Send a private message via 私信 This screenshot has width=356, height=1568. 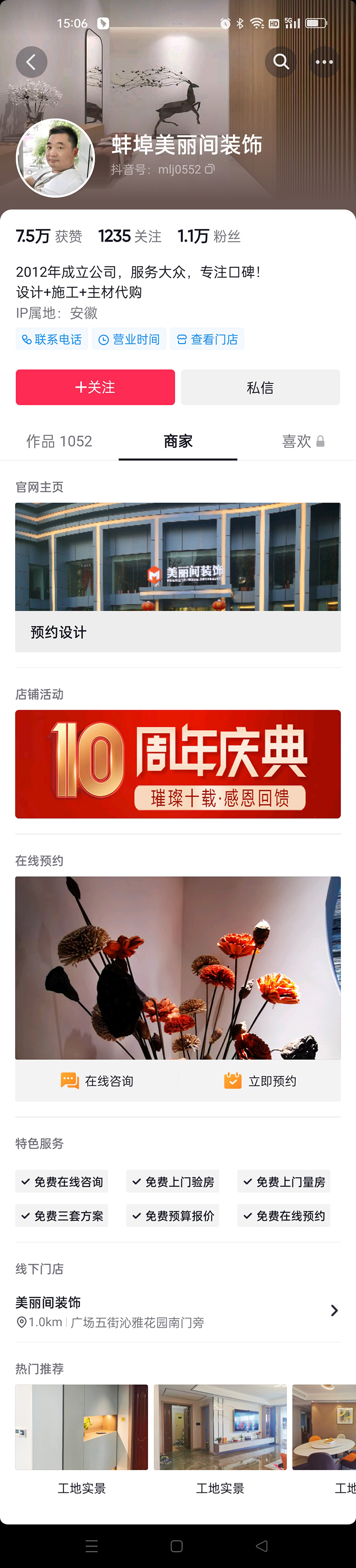tap(261, 387)
